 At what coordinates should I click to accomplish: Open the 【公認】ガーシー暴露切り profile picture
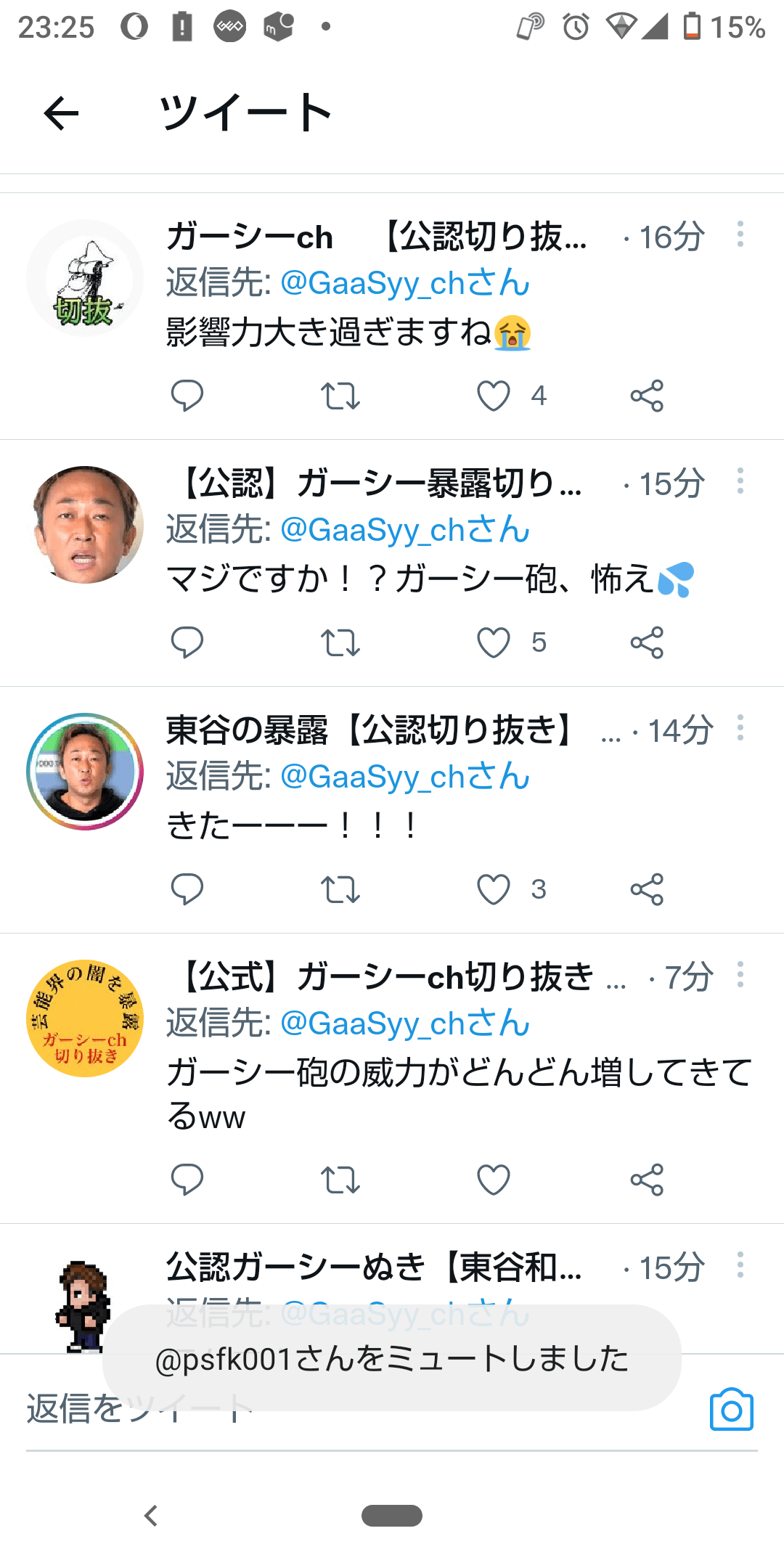(x=86, y=525)
